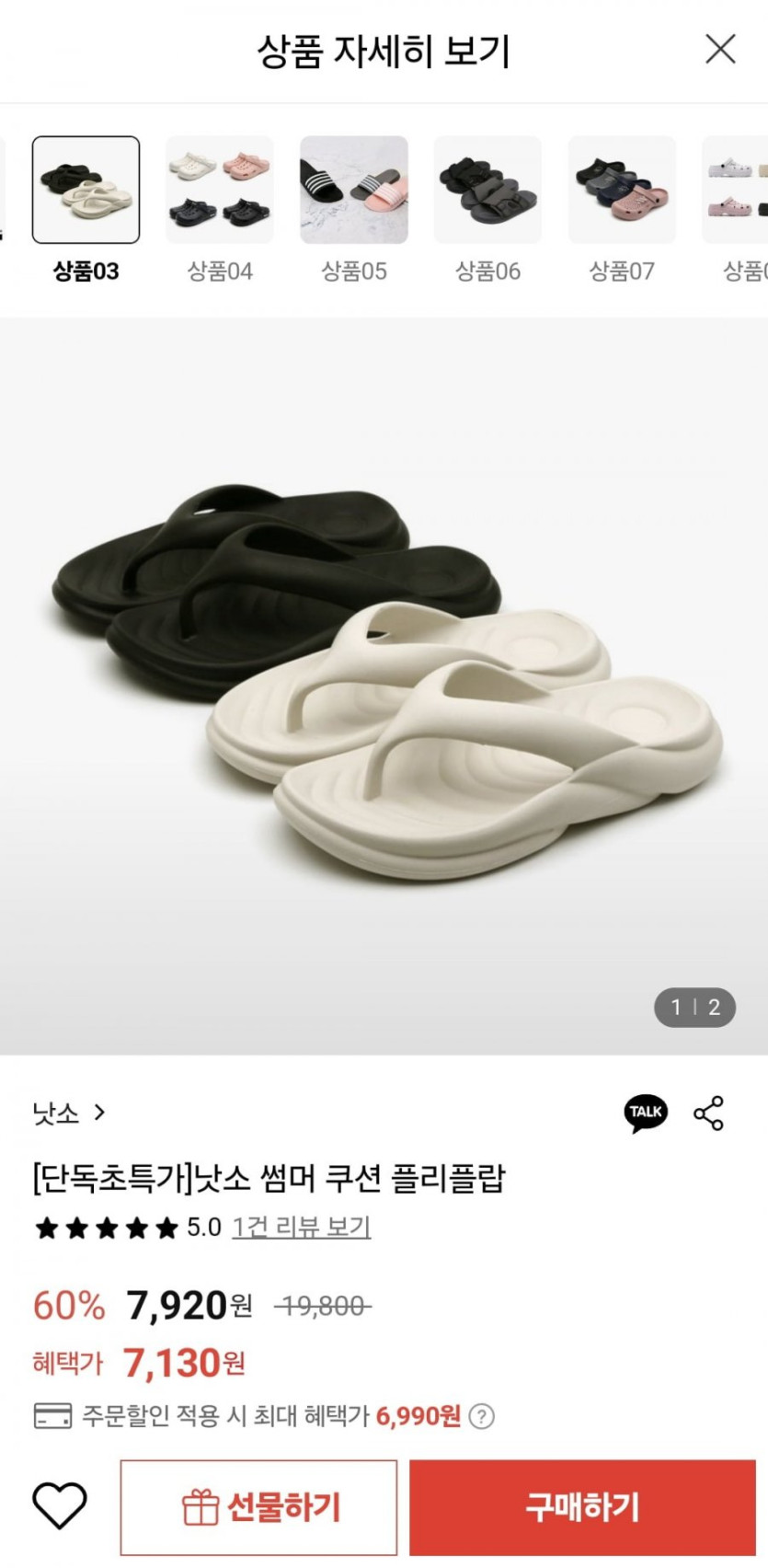Screen dimensions: 768x1568
Task: Tap the 선물하기 gift button
Action: pos(259,1507)
